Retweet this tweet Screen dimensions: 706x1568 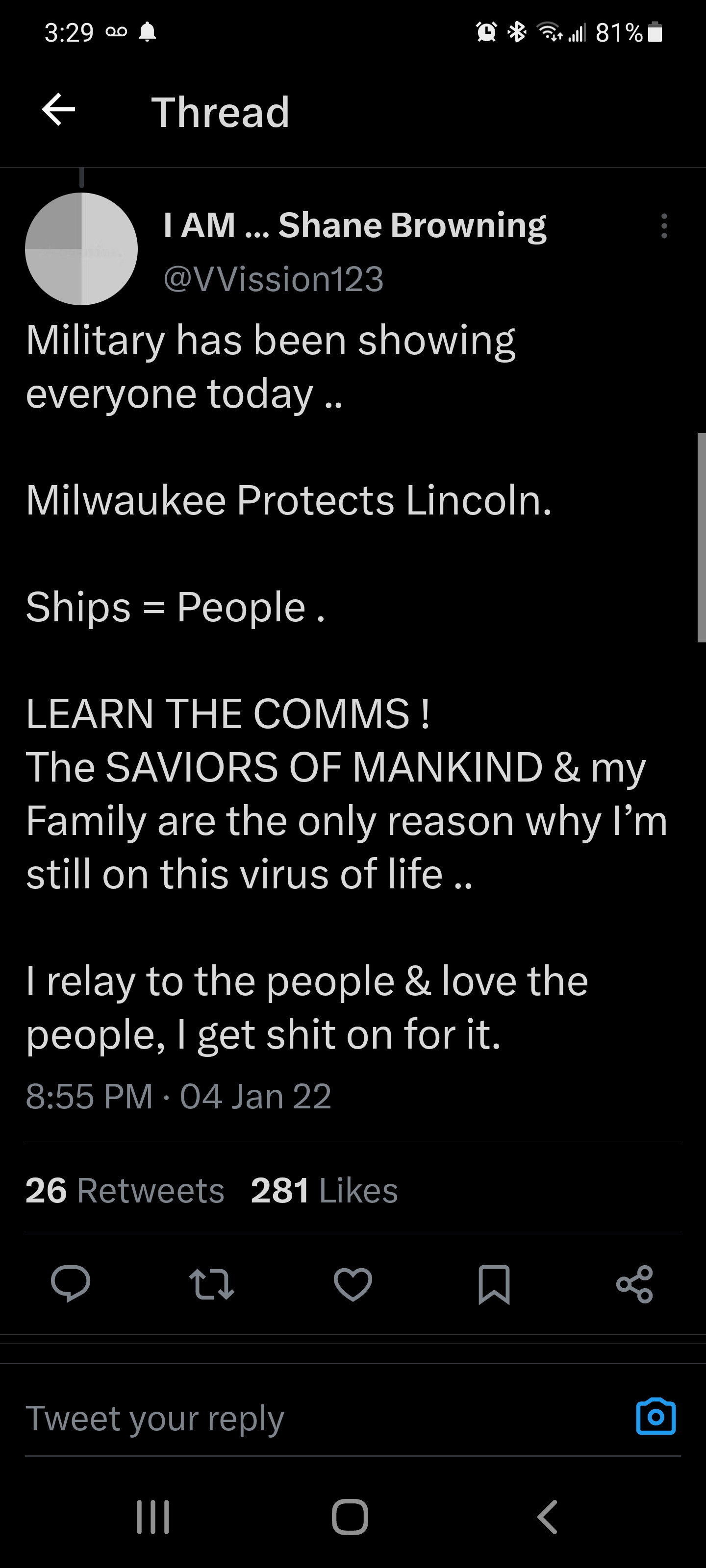(x=211, y=1283)
